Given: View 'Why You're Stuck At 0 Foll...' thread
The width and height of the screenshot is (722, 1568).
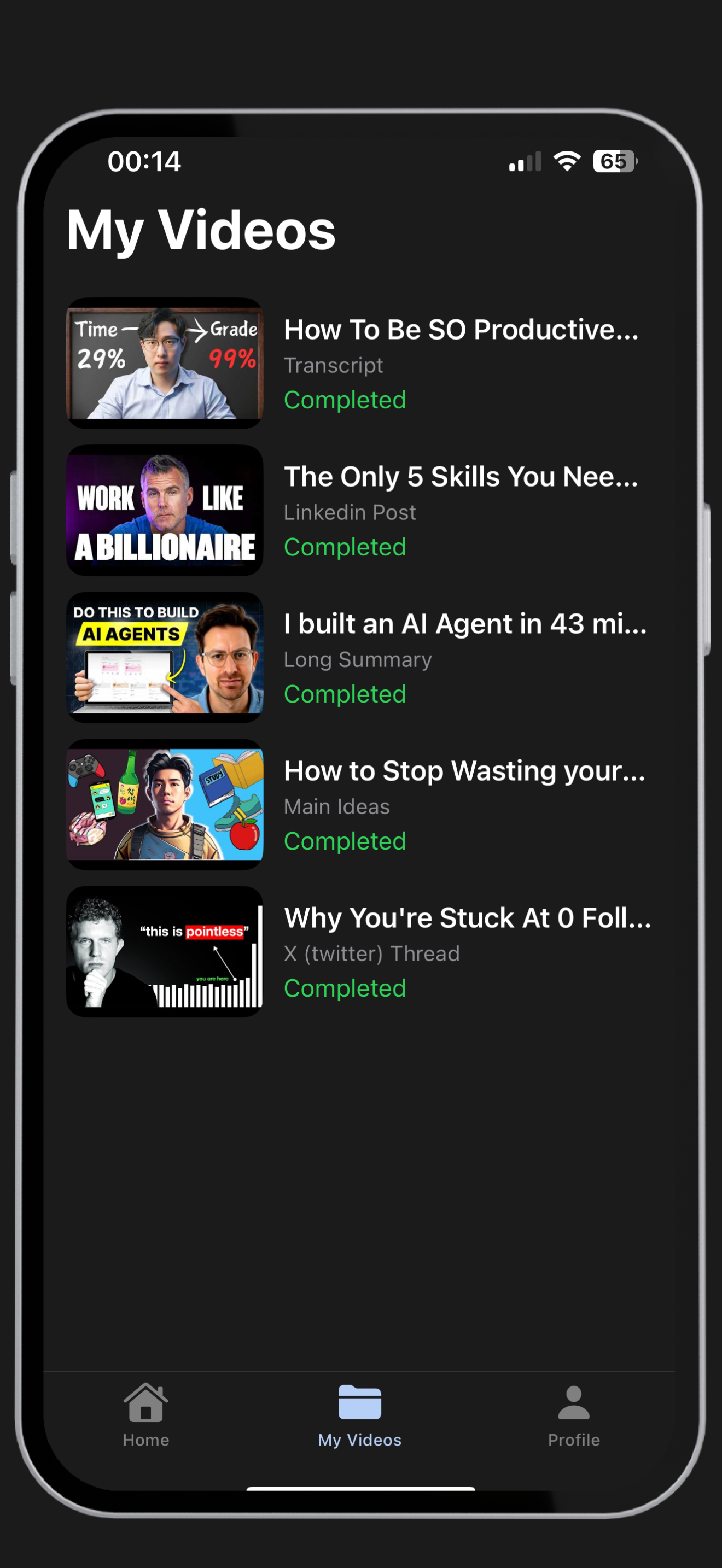Looking at the screenshot, I should (x=467, y=918).
